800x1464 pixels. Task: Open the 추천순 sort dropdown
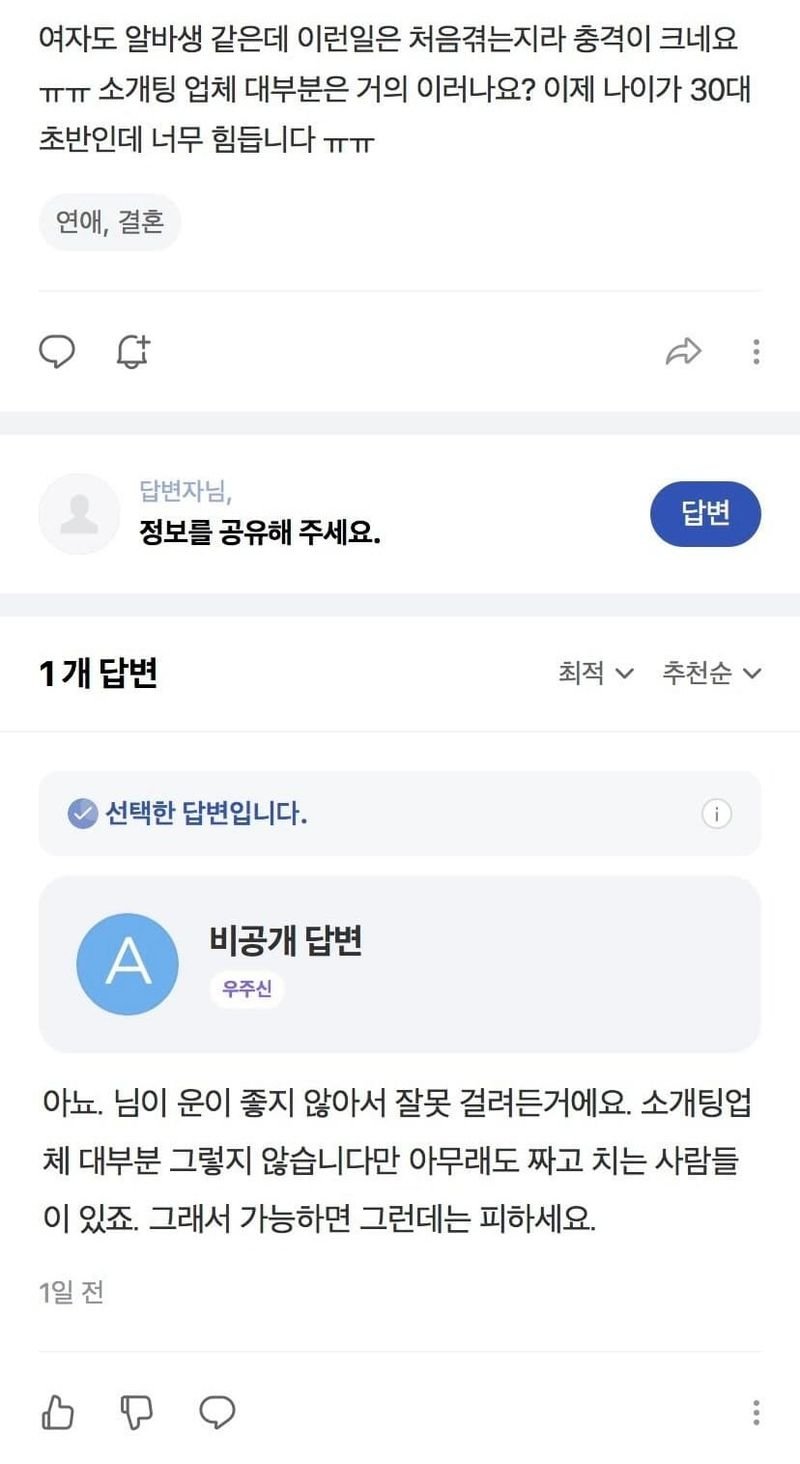click(712, 673)
